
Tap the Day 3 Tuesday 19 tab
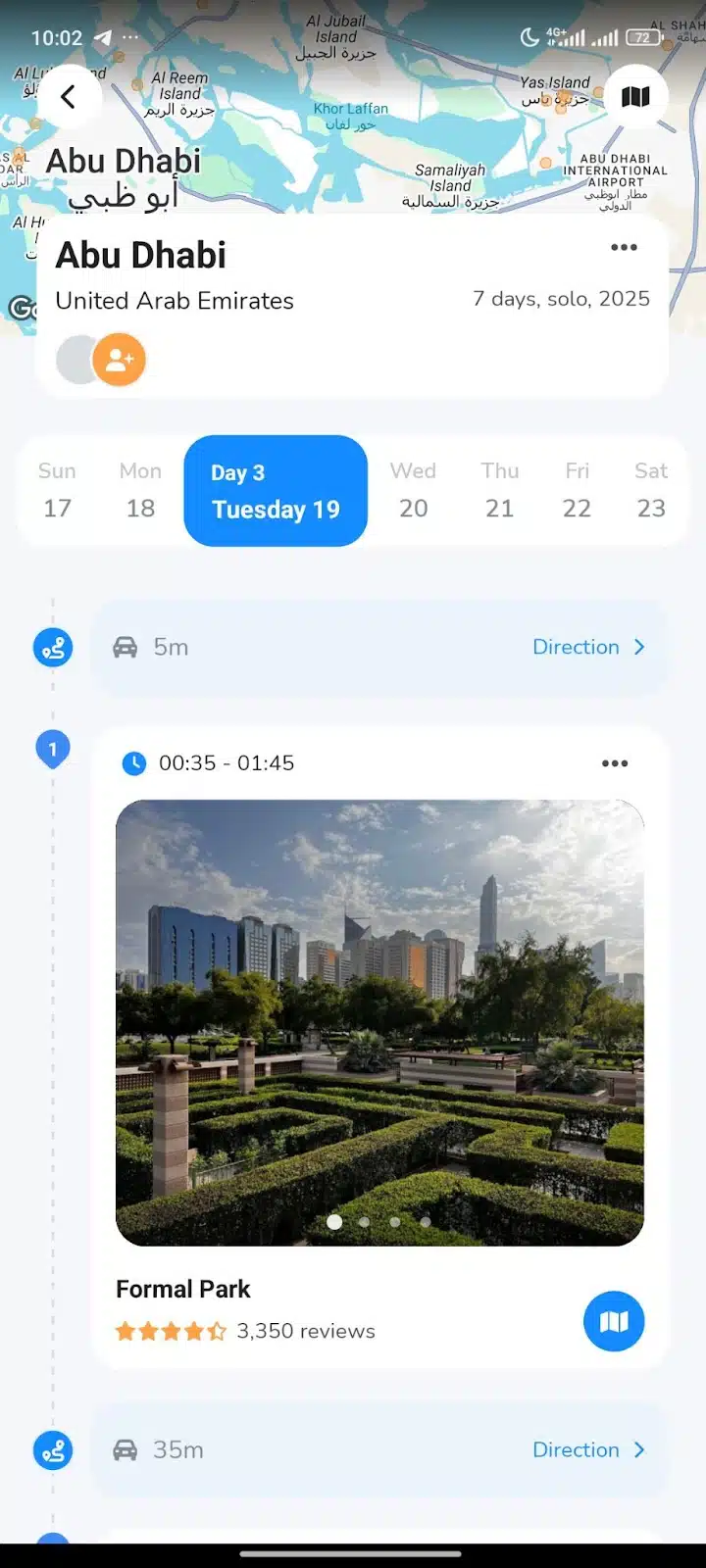(276, 491)
